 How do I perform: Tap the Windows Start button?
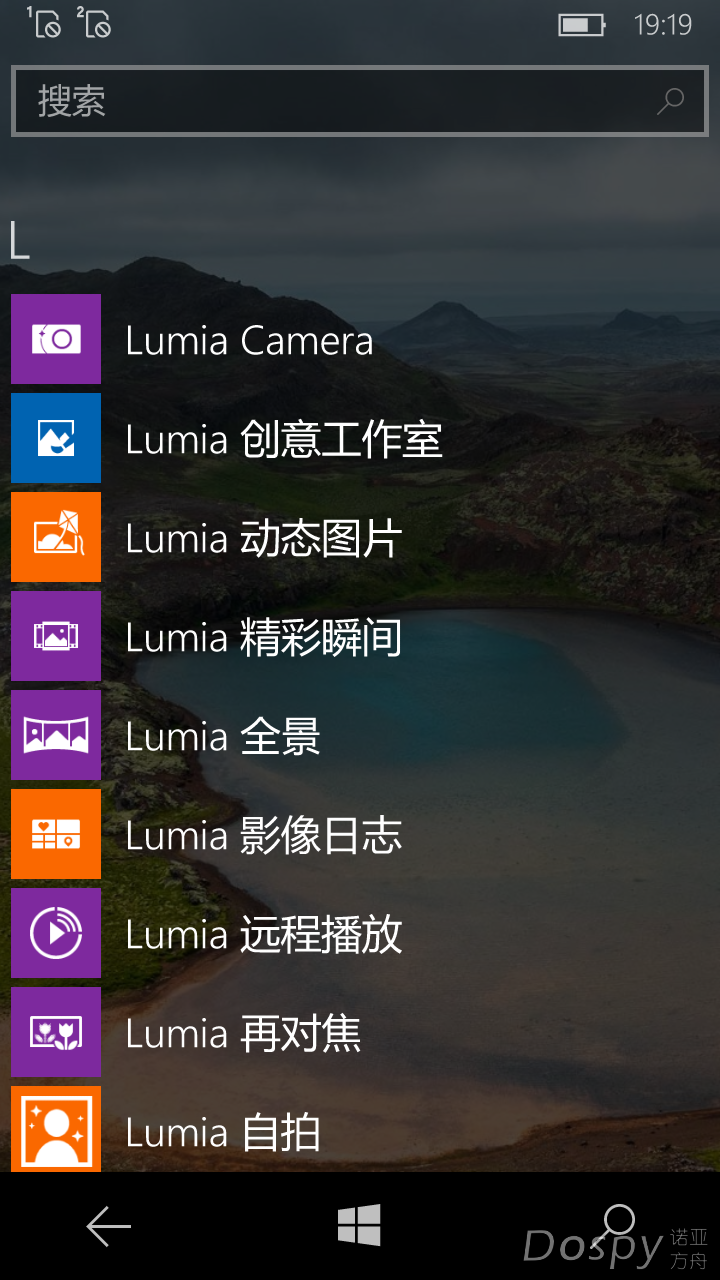click(x=359, y=1225)
